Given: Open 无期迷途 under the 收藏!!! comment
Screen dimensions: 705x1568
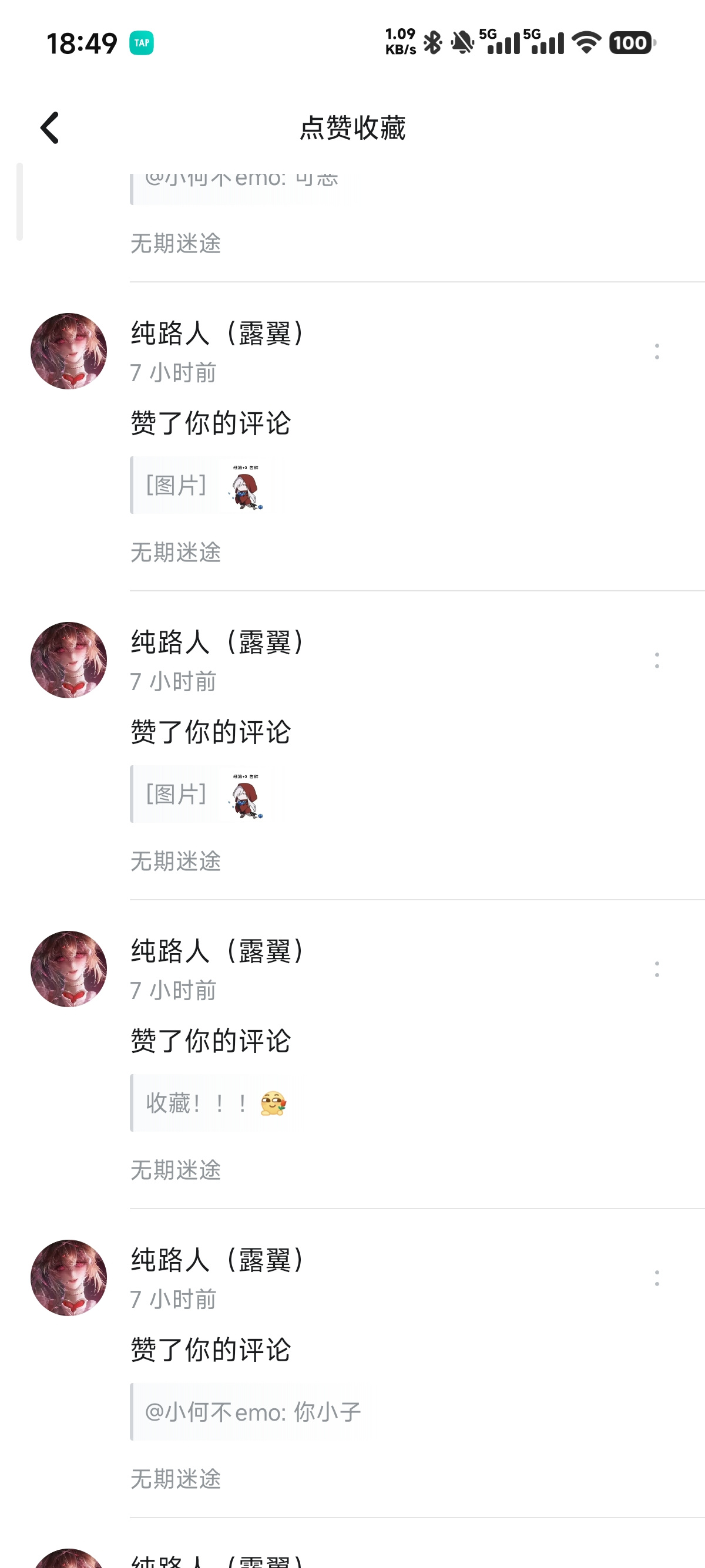Looking at the screenshot, I should pyautogui.click(x=176, y=1169).
